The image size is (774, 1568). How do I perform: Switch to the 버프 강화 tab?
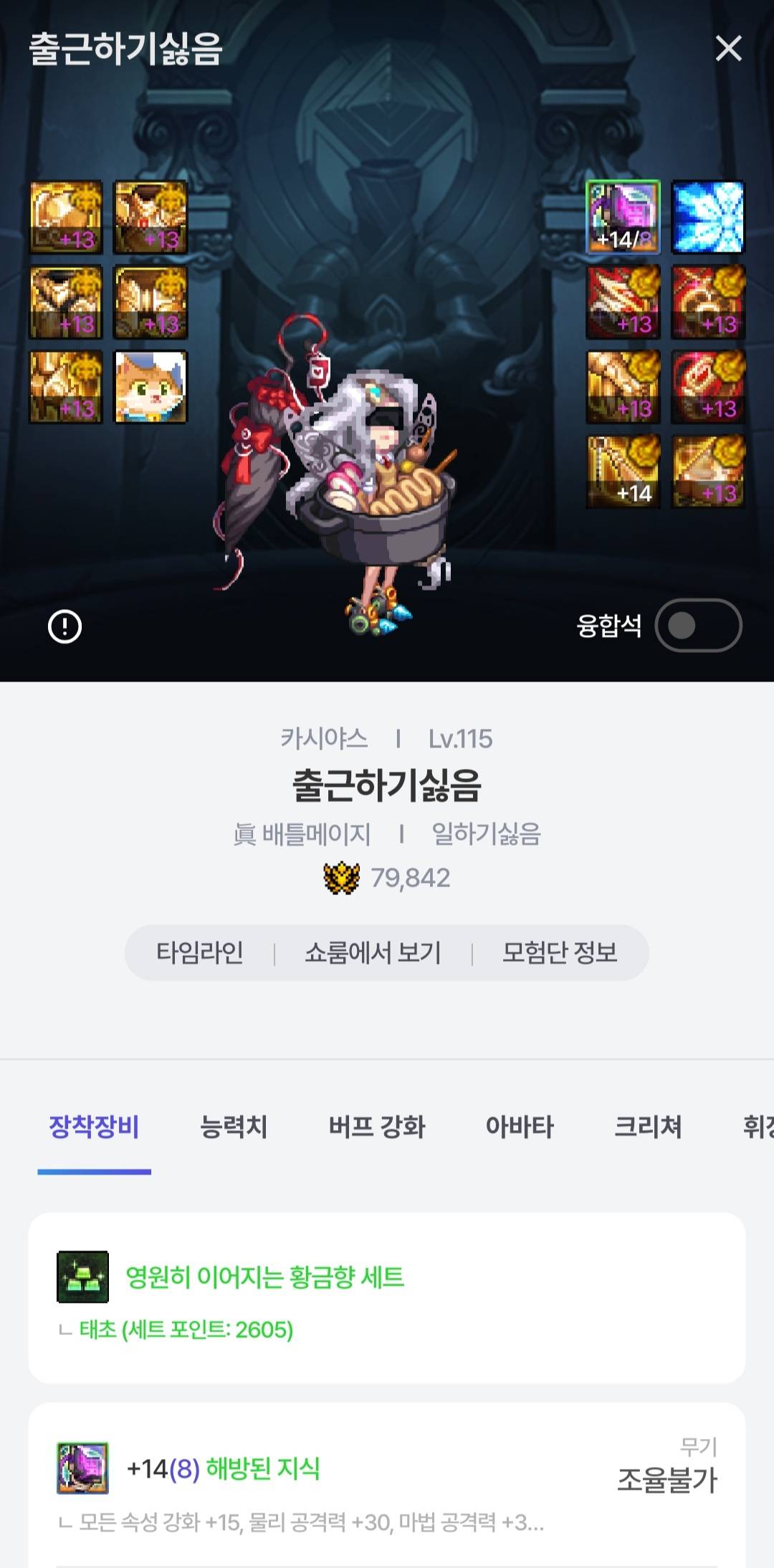click(377, 1127)
